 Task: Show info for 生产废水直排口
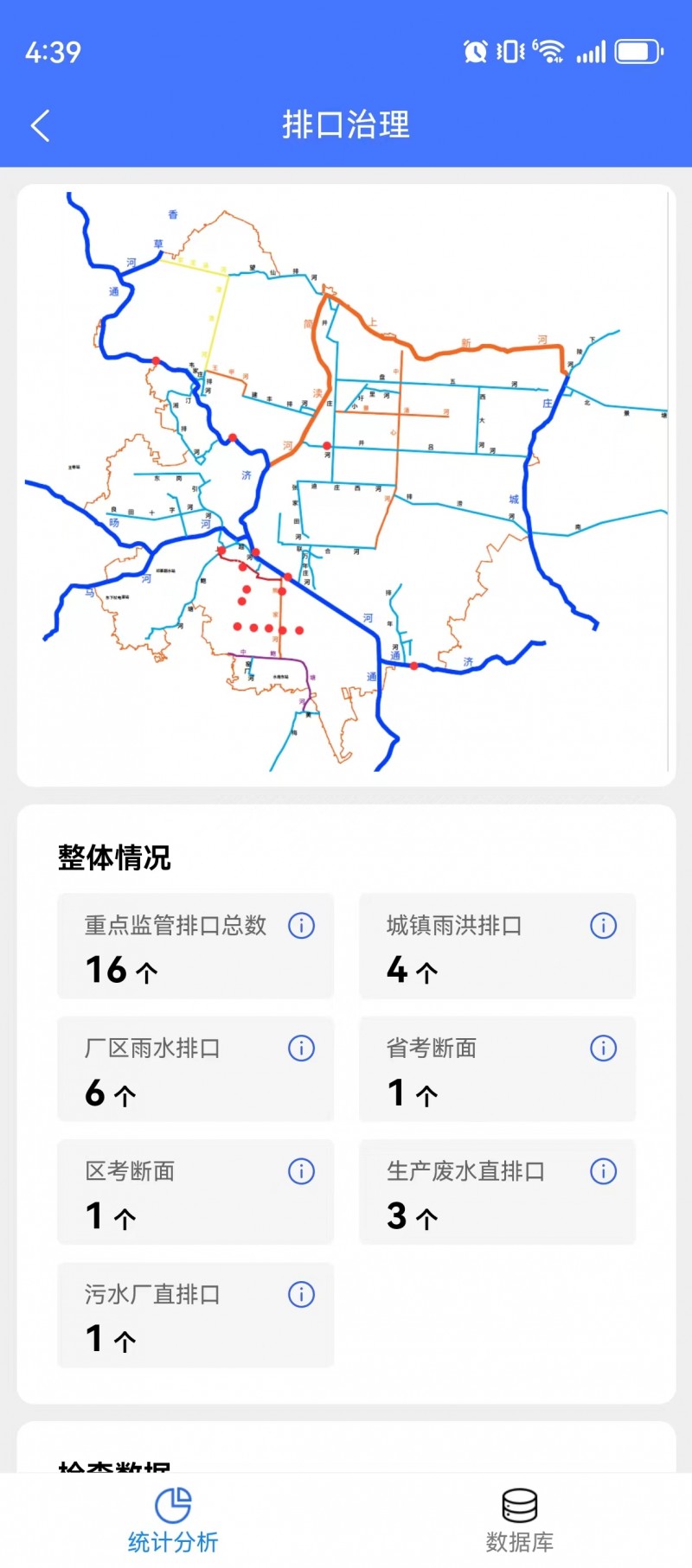pos(603,1172)
